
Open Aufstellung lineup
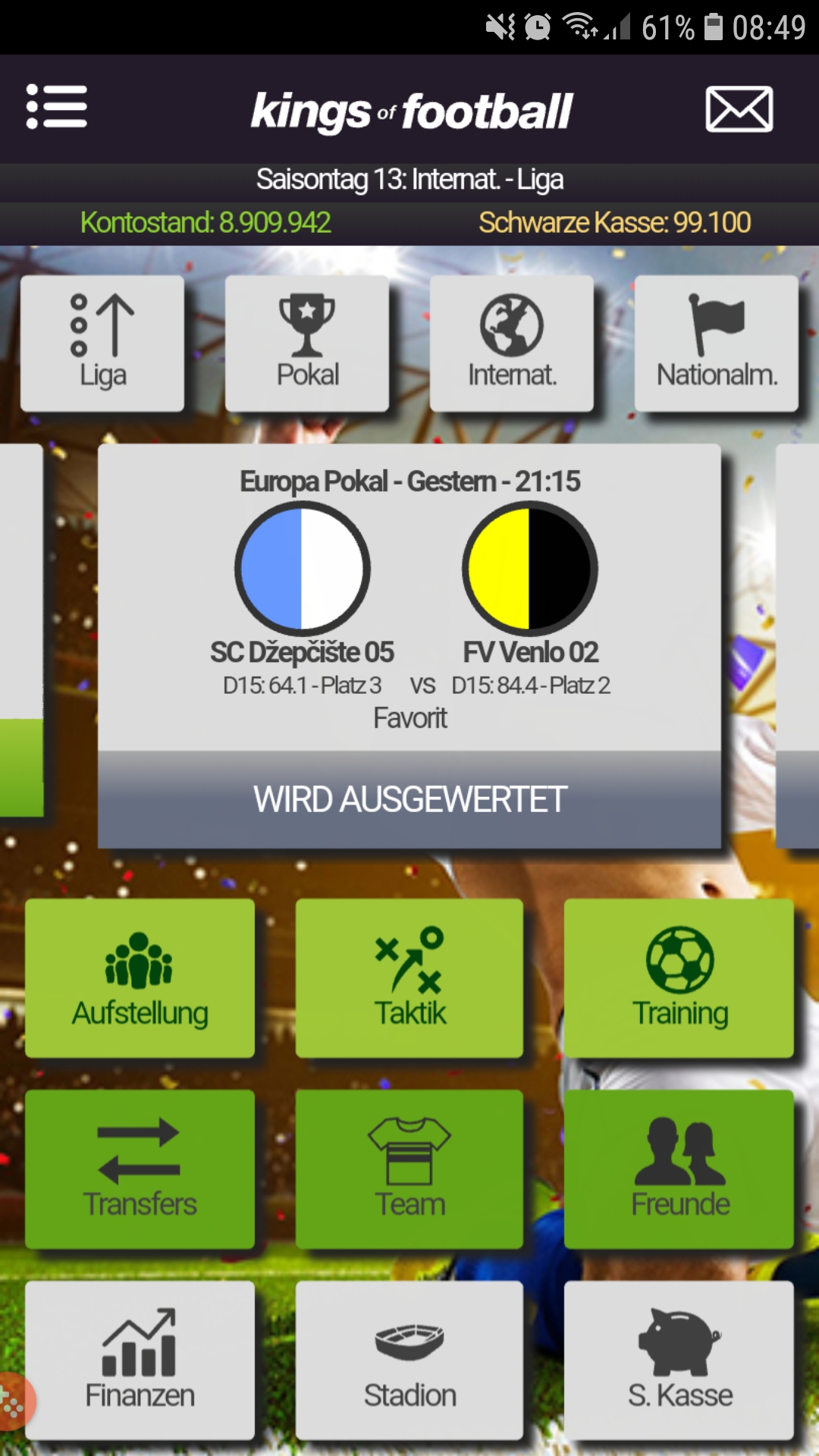click(140, 978)
